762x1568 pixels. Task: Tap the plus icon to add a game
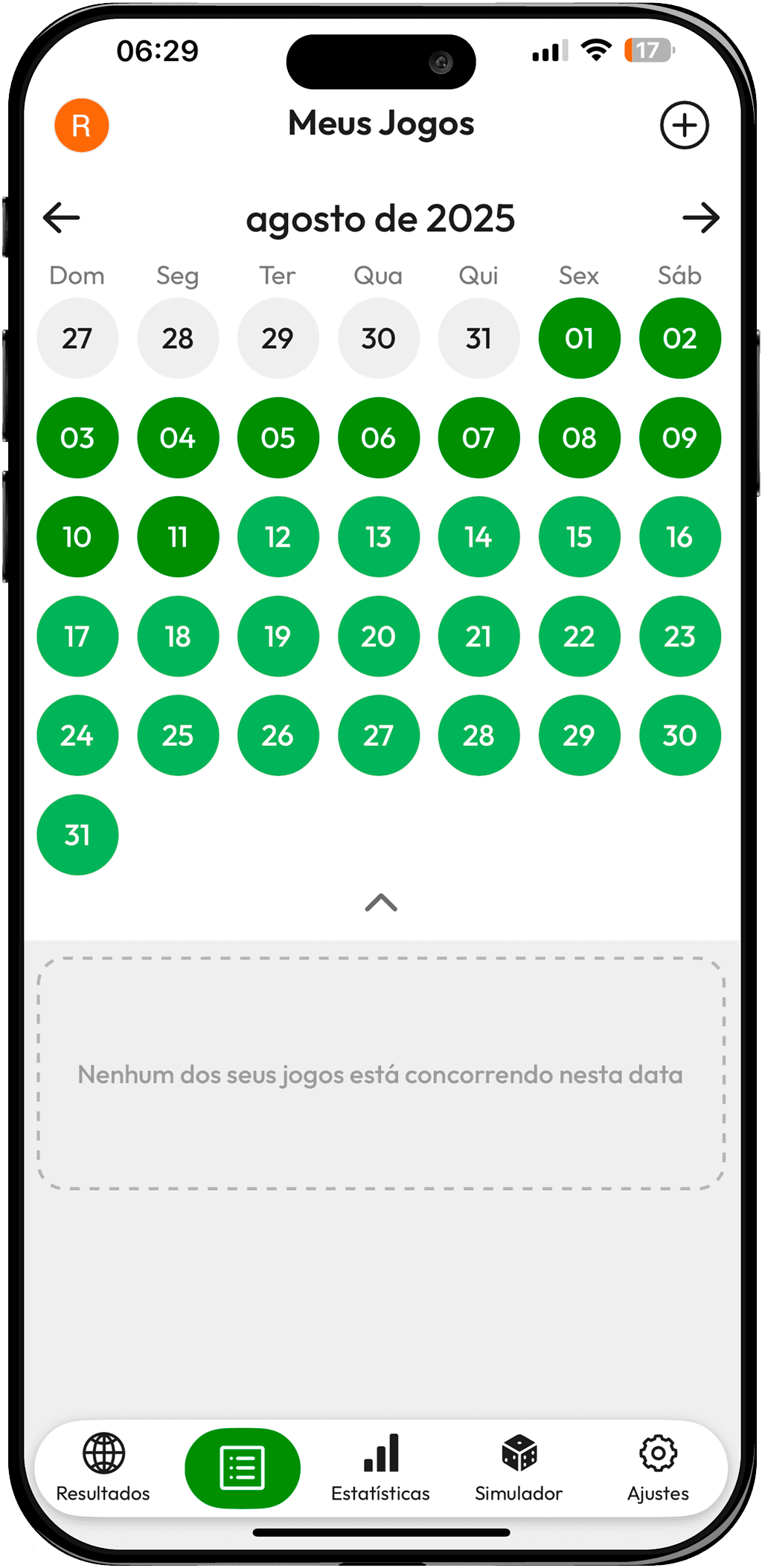click(684, 125)
